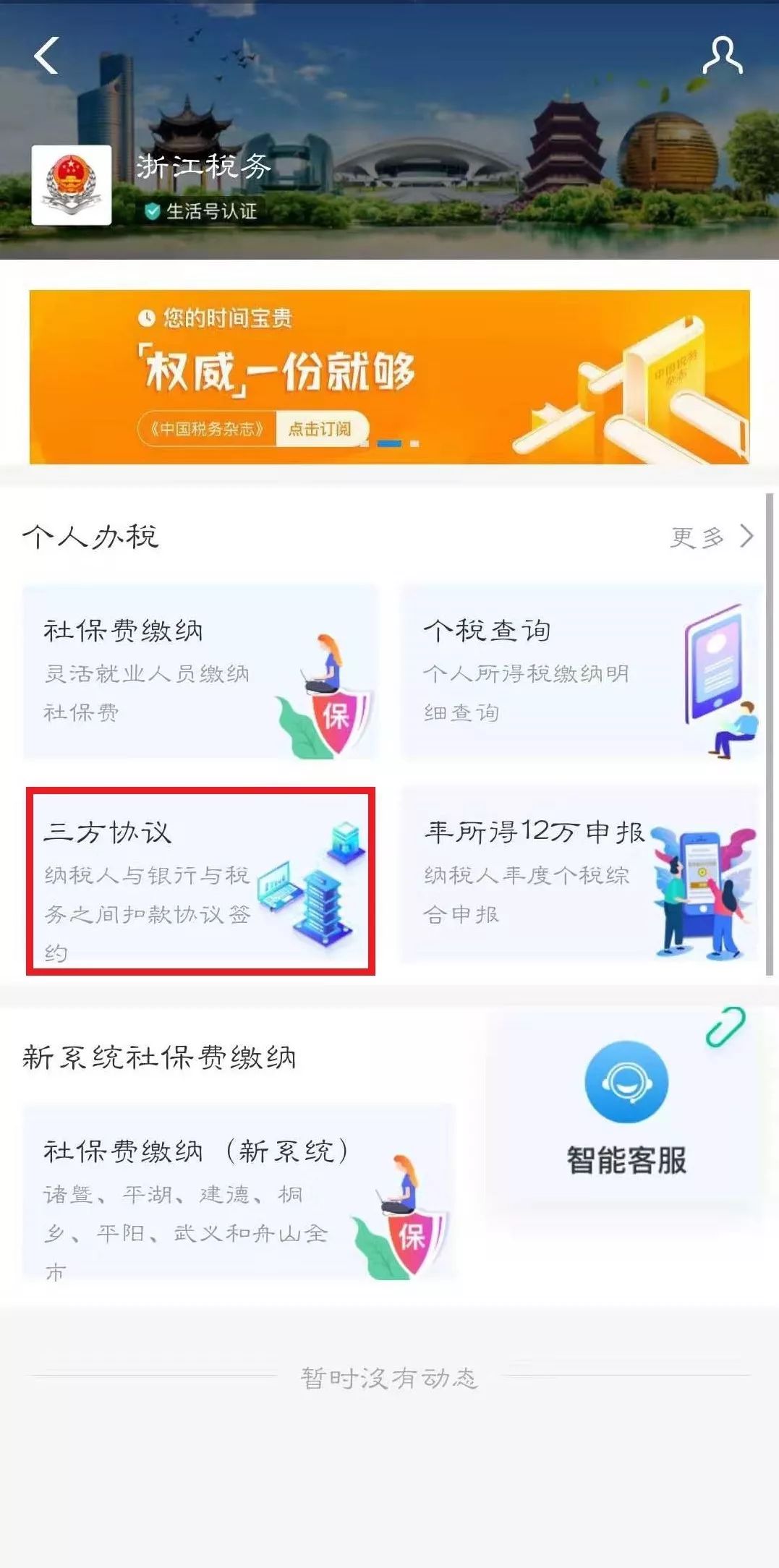Screen dimensions: 779x1568
Task: Open the 浙江税务 account avatar
Action: (72, 184)
